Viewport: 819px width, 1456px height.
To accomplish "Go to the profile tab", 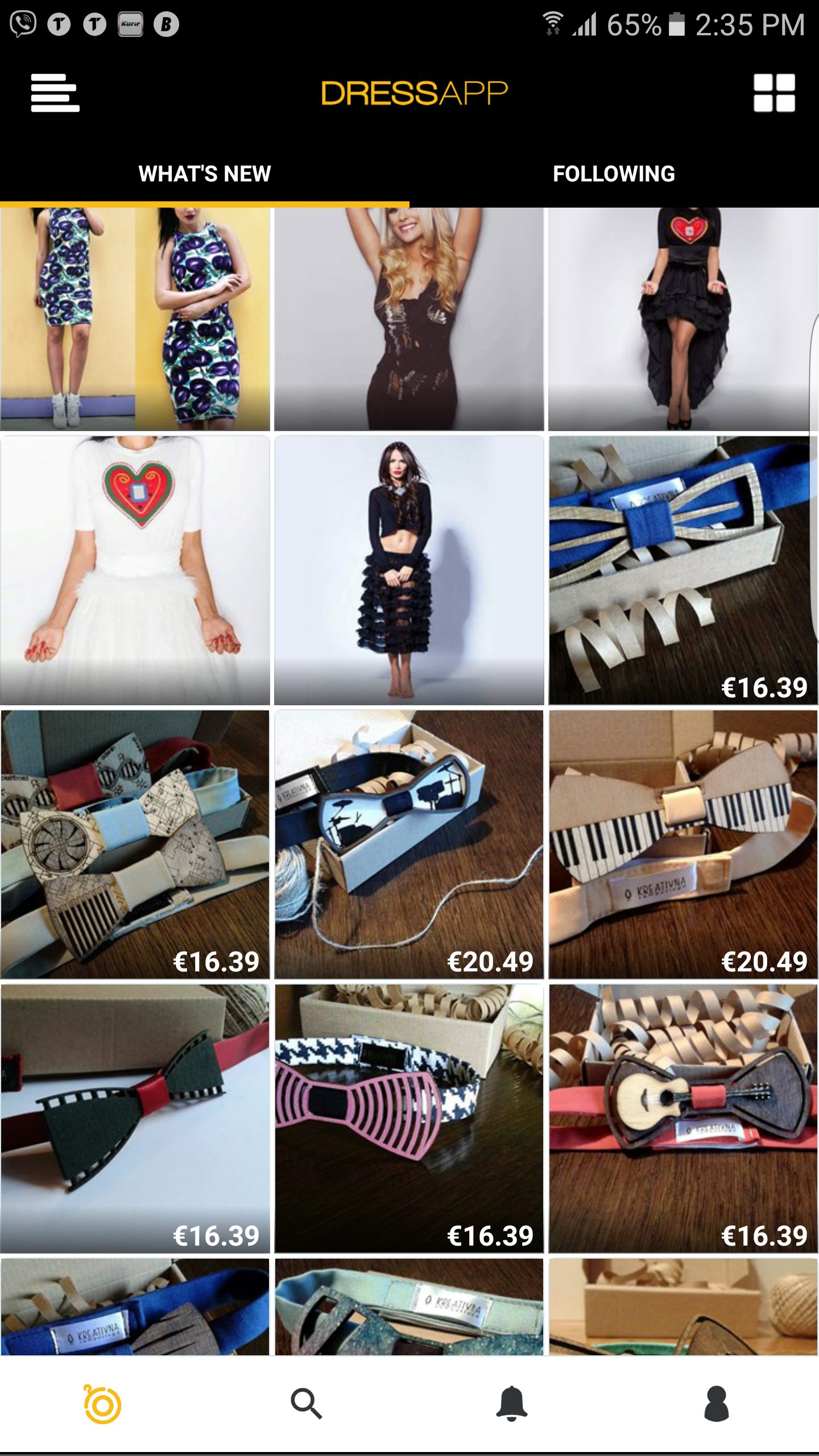I will (x=717, y=1404).
